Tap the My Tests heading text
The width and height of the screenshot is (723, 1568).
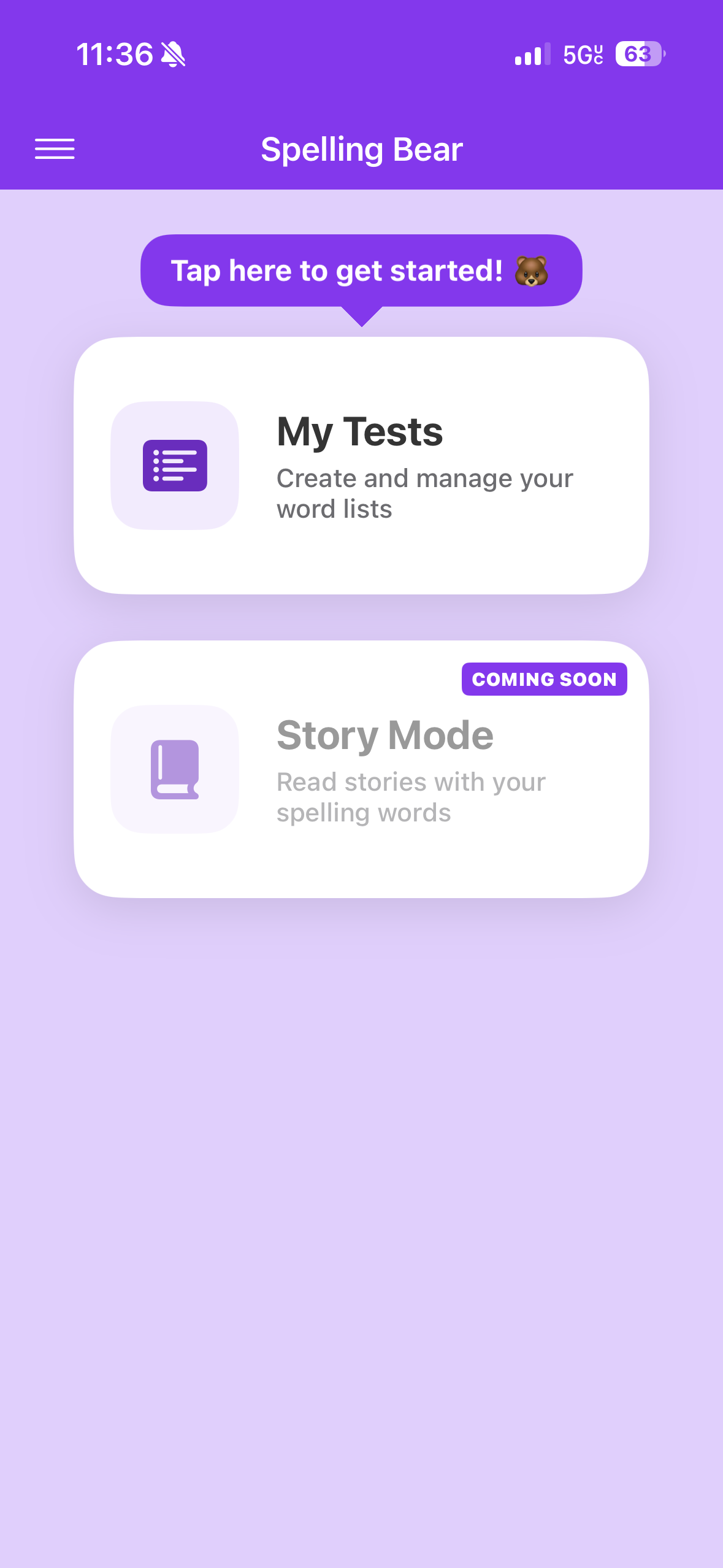(x=359, y=432)
